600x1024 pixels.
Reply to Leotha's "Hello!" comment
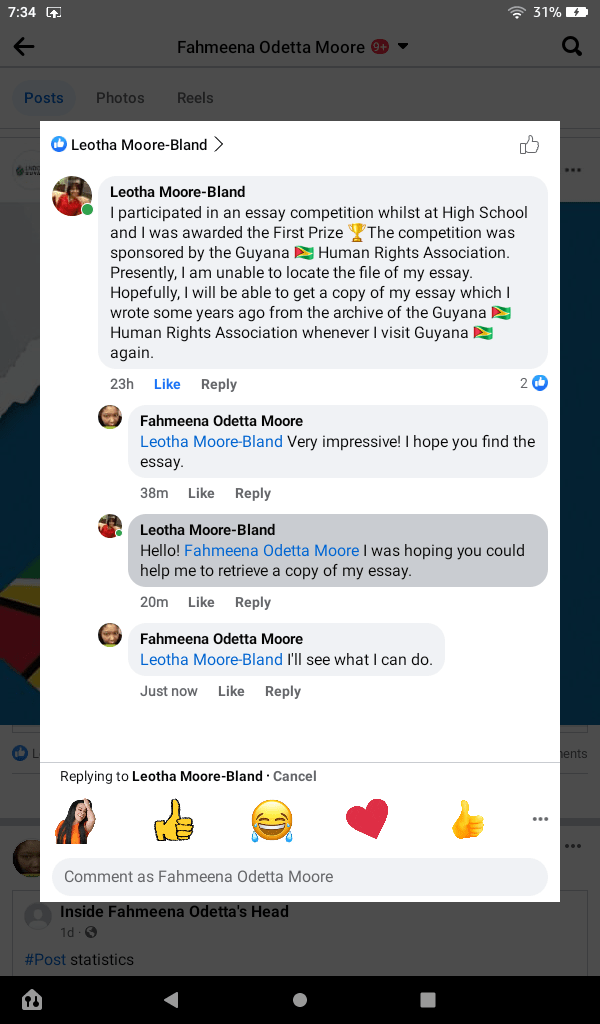[252, 602]
